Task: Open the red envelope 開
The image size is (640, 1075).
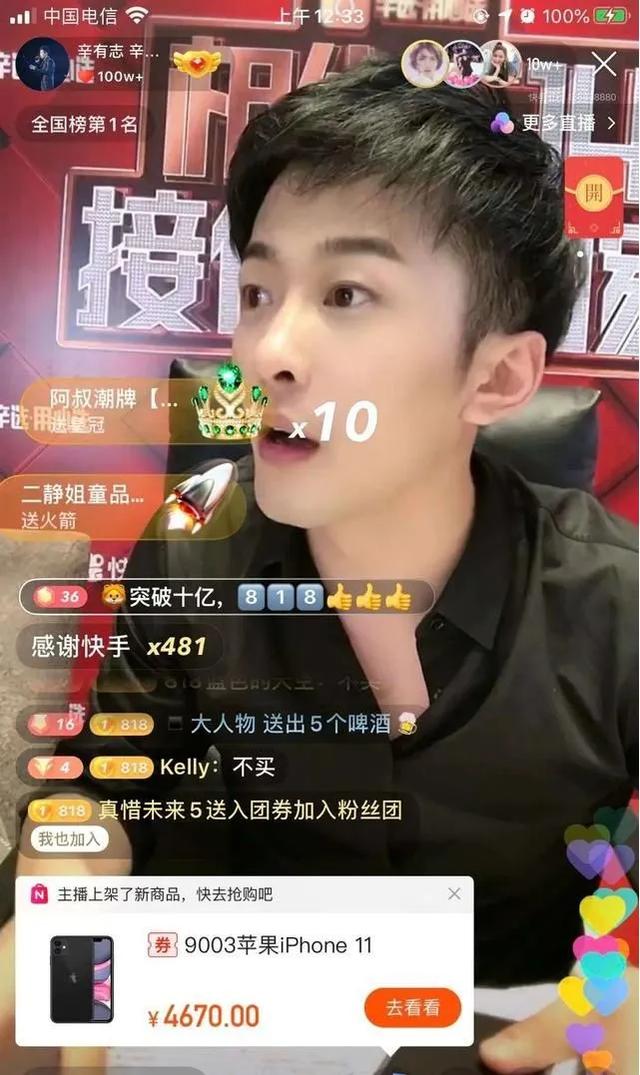Action: pos(594,196)
